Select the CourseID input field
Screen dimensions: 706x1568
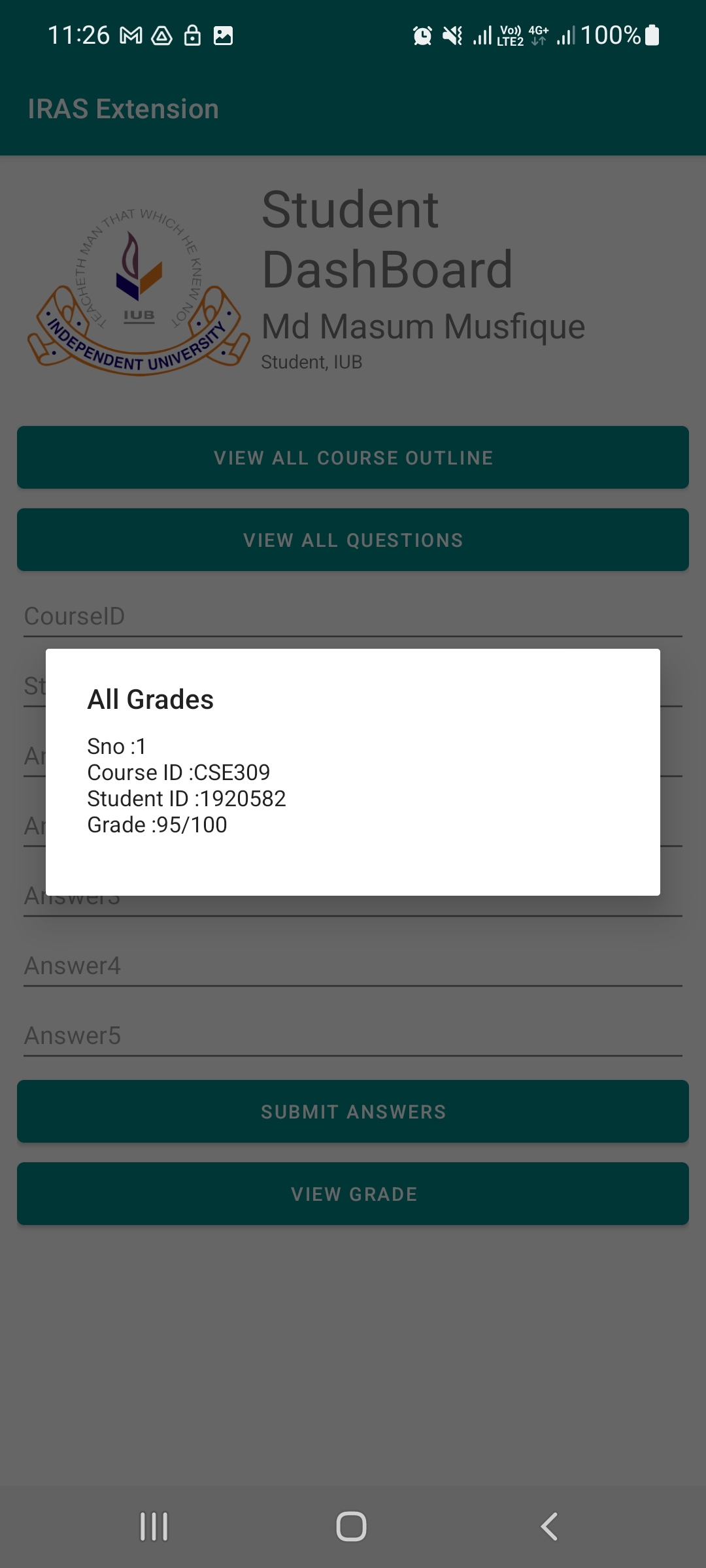pos(353,615)
